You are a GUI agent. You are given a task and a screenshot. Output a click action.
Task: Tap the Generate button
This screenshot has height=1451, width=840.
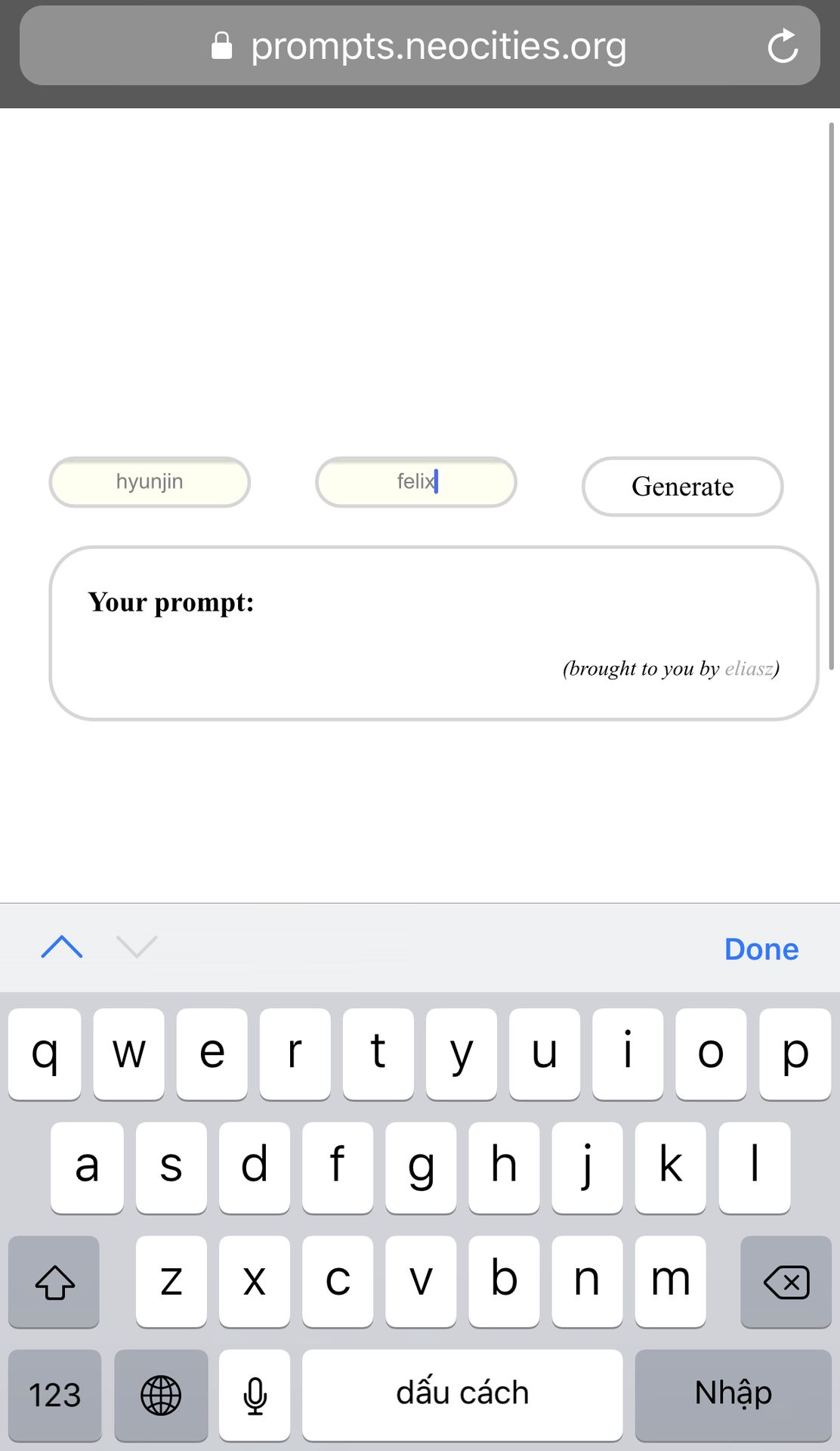pyautogui.click(x=682, y=487)
